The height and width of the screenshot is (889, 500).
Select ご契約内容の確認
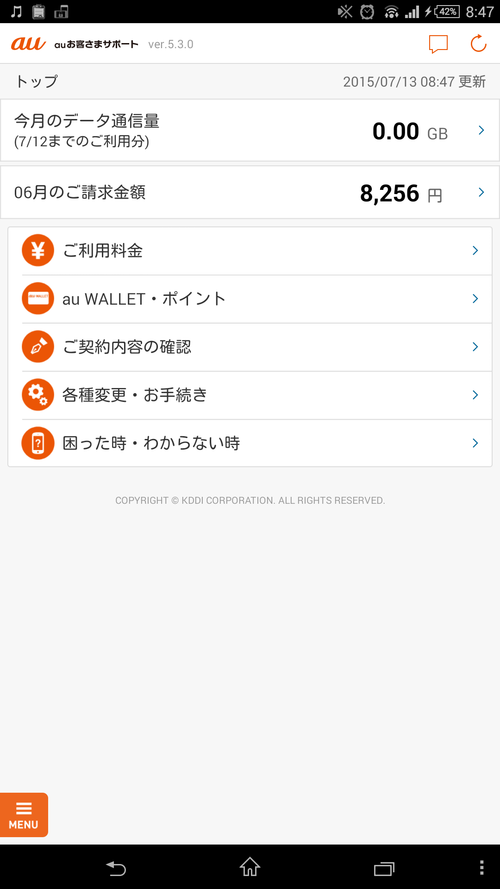pos(250,347)
